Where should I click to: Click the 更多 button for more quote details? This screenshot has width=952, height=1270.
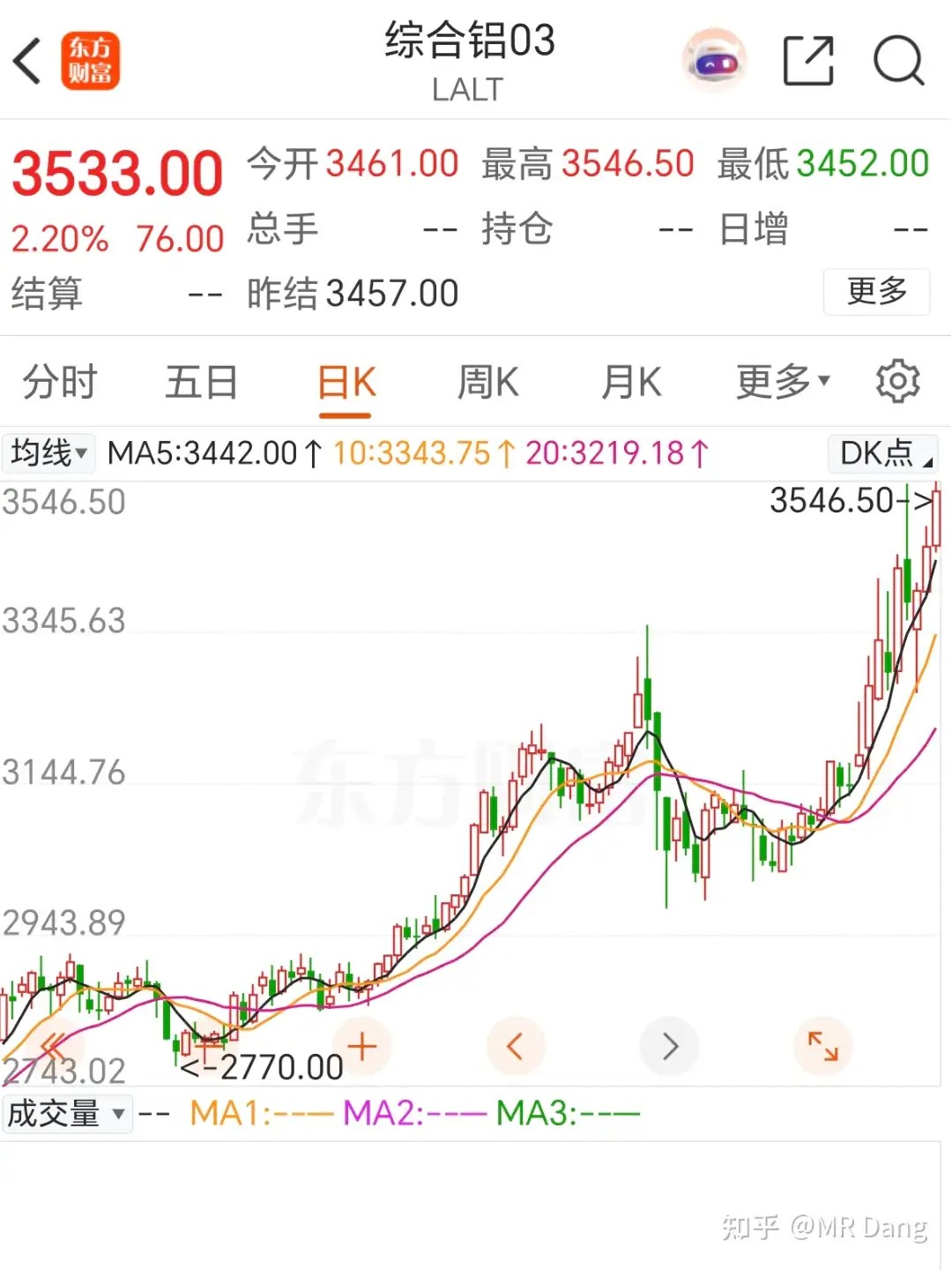point(876,292)
